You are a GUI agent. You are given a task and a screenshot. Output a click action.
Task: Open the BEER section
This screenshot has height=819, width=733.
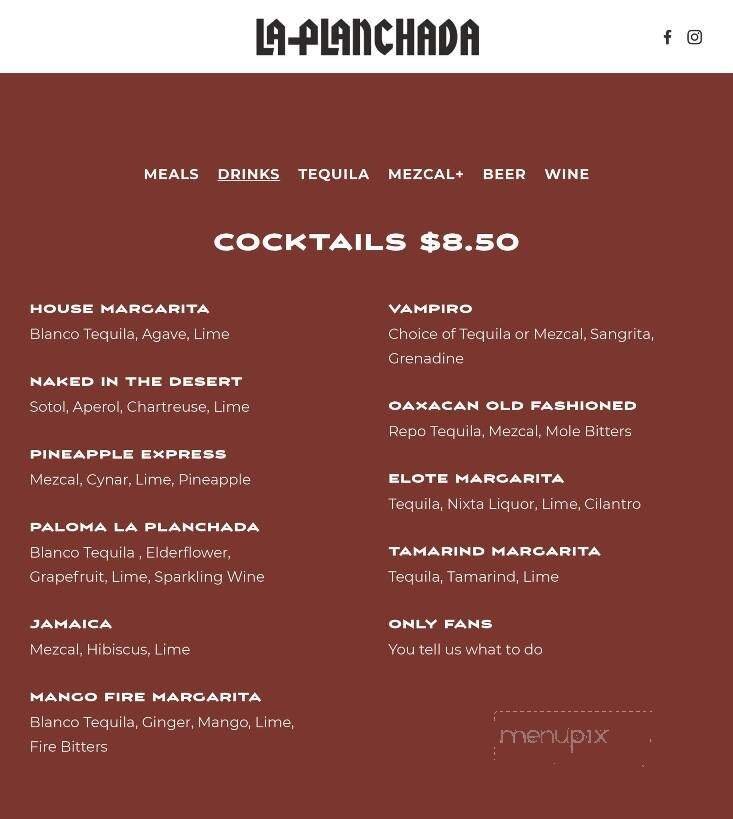point(504,174)
